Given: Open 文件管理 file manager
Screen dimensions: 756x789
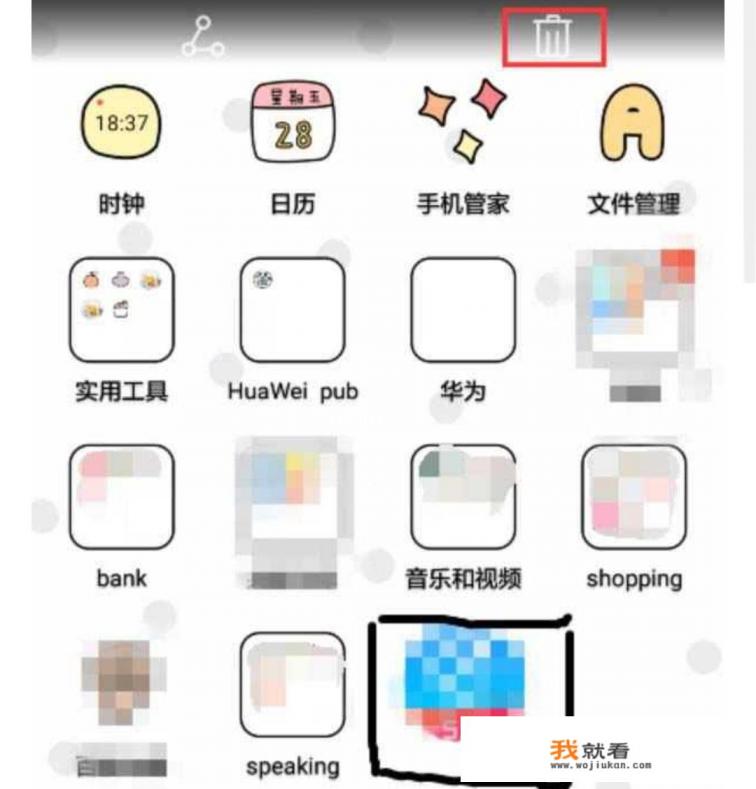Looking at the screenshot, I should (x=633, y=124).
